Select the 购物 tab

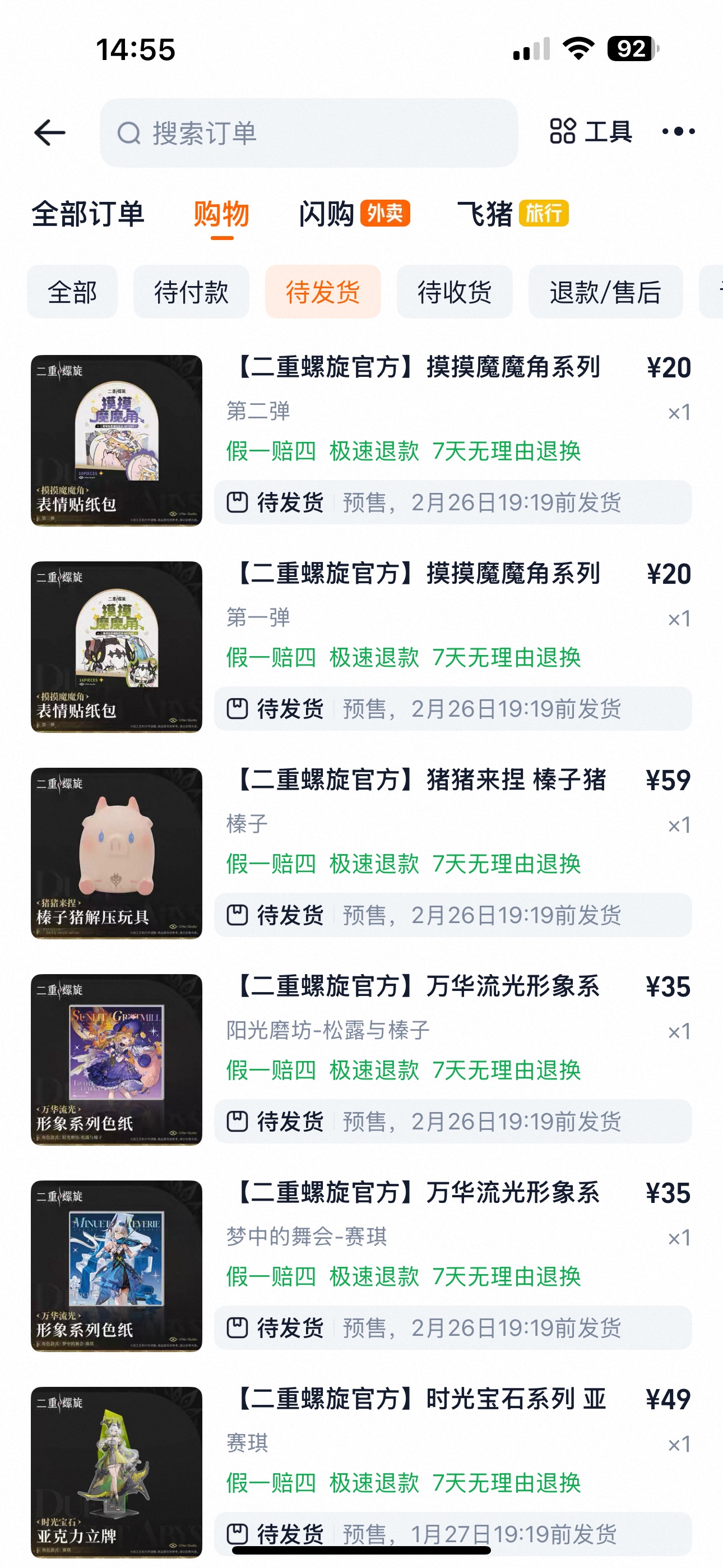221,214
